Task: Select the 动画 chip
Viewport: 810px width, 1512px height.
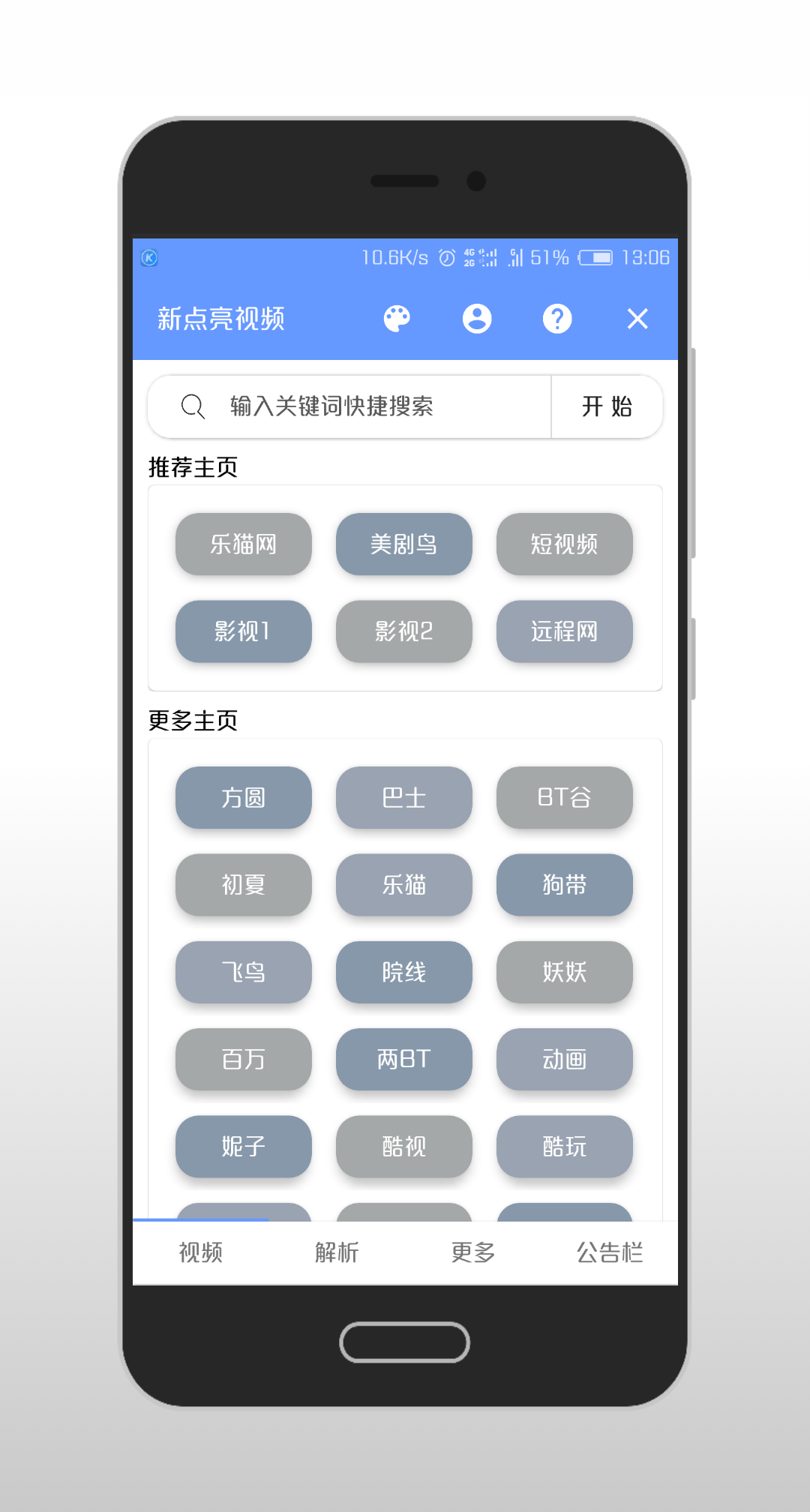Action: tap(565, 1059)
